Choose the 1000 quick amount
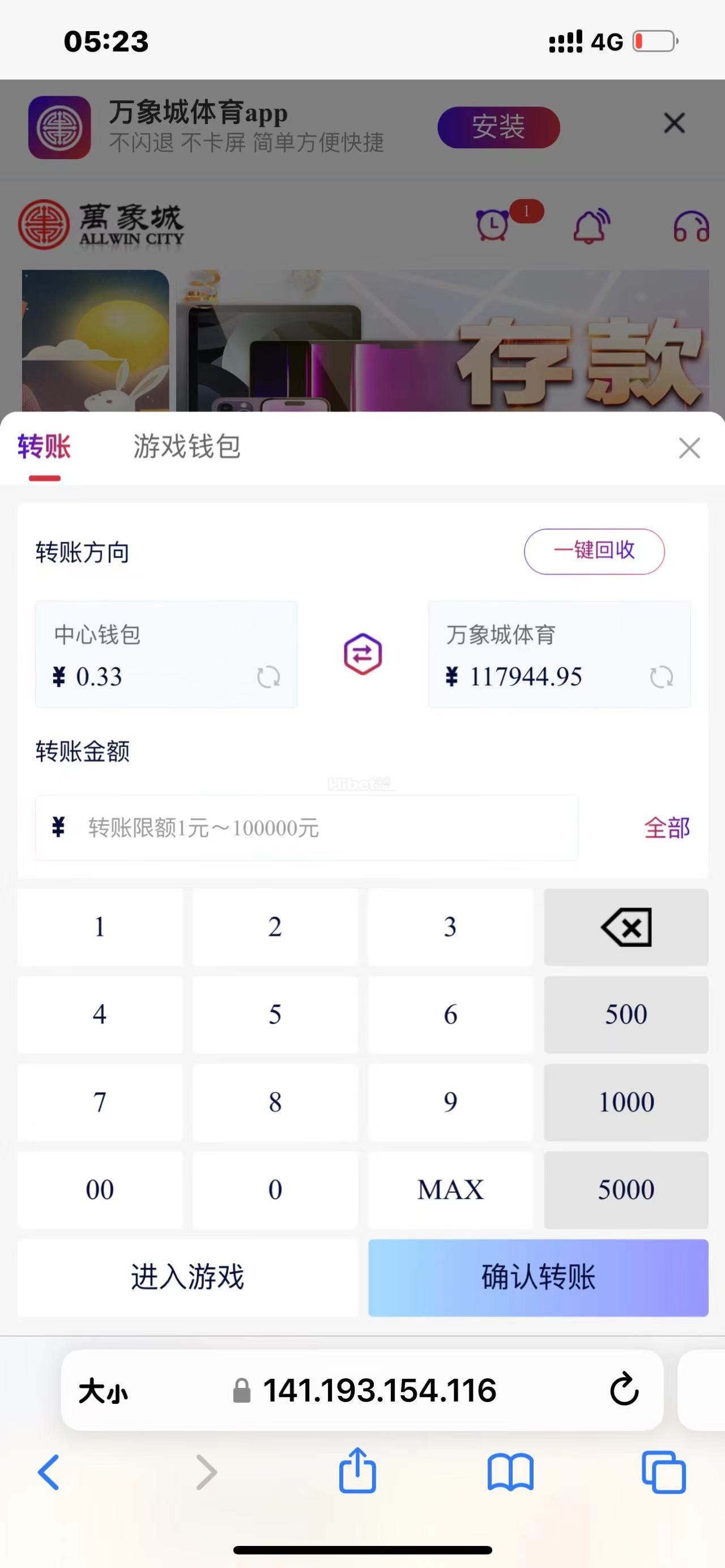 click(x=626, y=1103)
